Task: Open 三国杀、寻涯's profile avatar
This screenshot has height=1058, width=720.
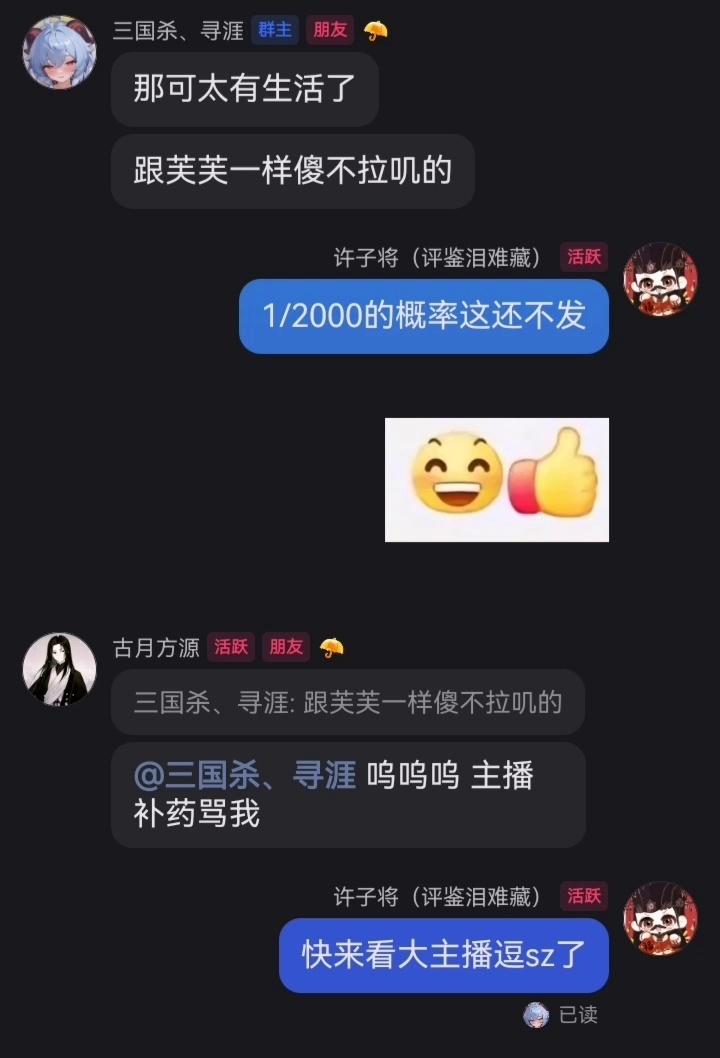Action: click(59, 52)
